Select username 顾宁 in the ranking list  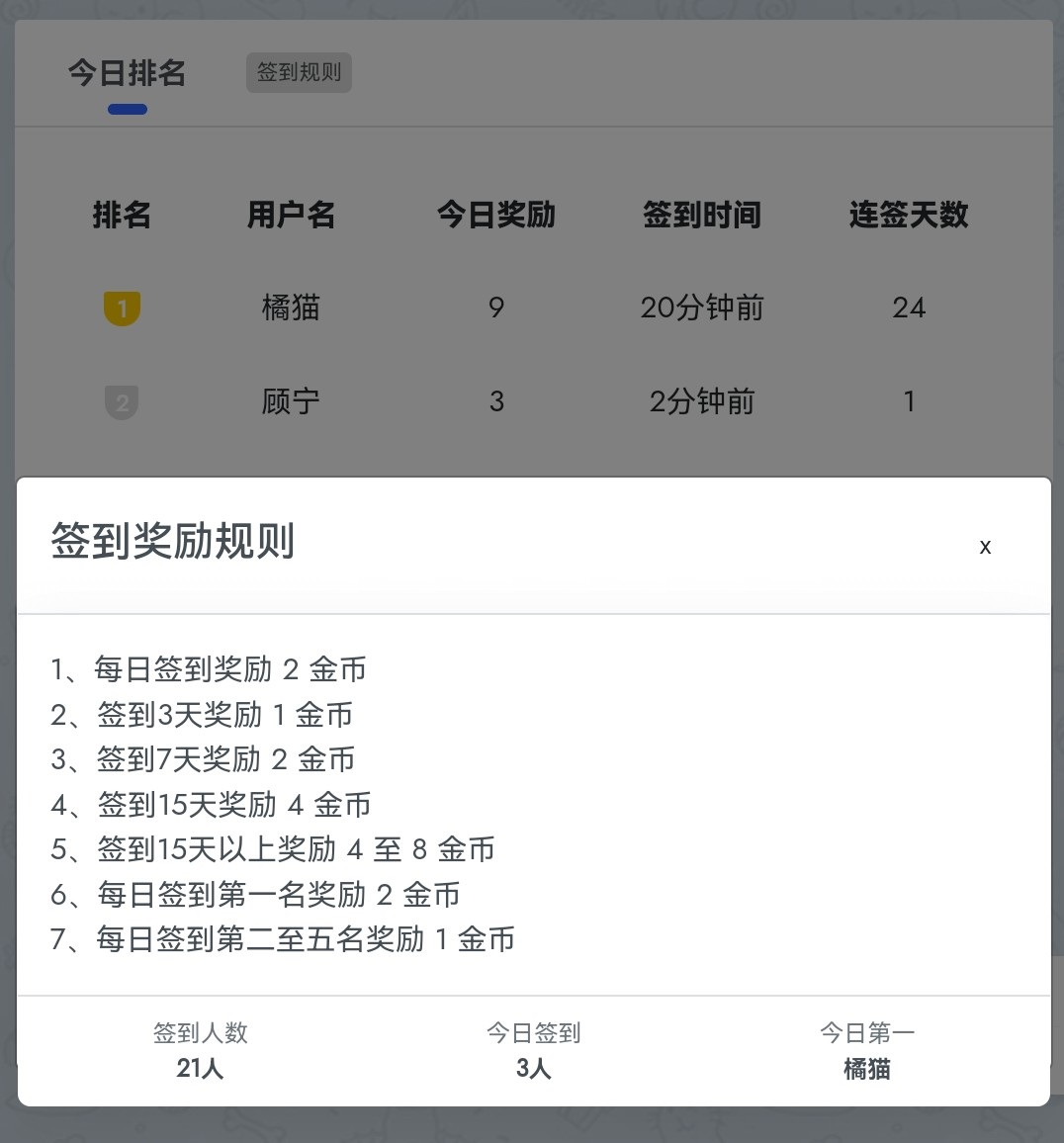[291, 401]
